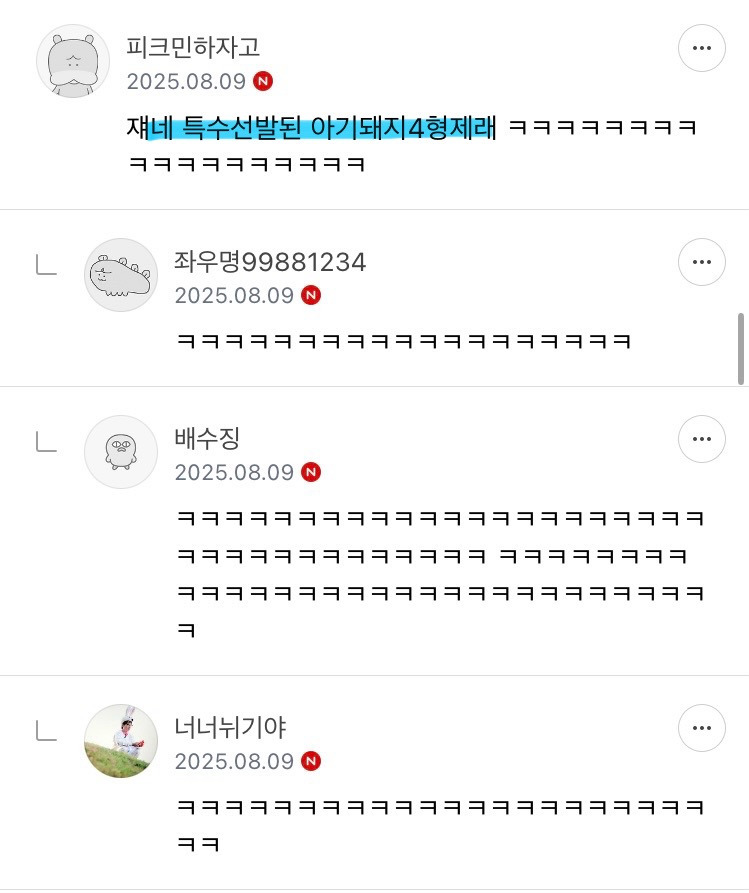The width and height of the screenshot is (749, 893).
Task: Tap the nickname 배수징
Action: [207, 439]
